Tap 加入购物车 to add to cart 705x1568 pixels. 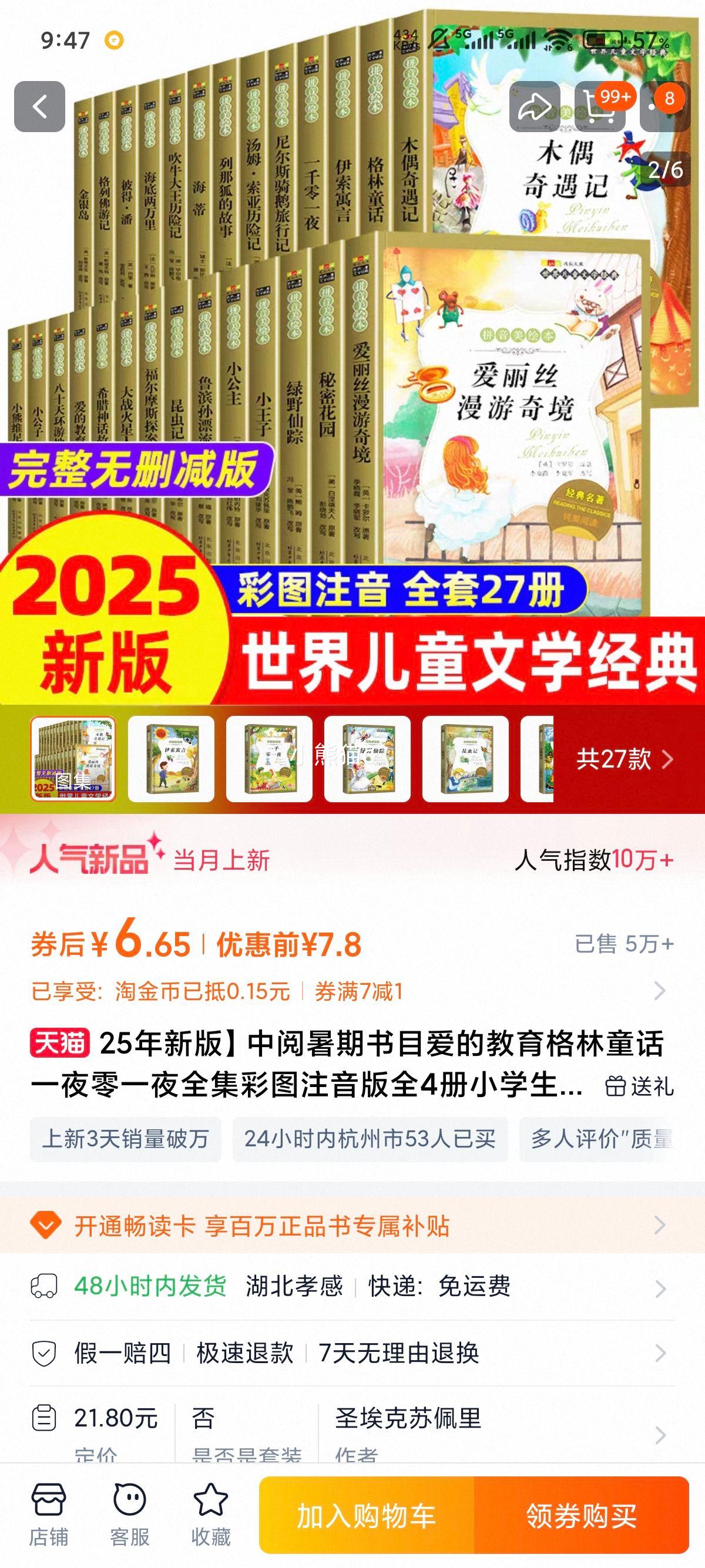coord(367,1515)
